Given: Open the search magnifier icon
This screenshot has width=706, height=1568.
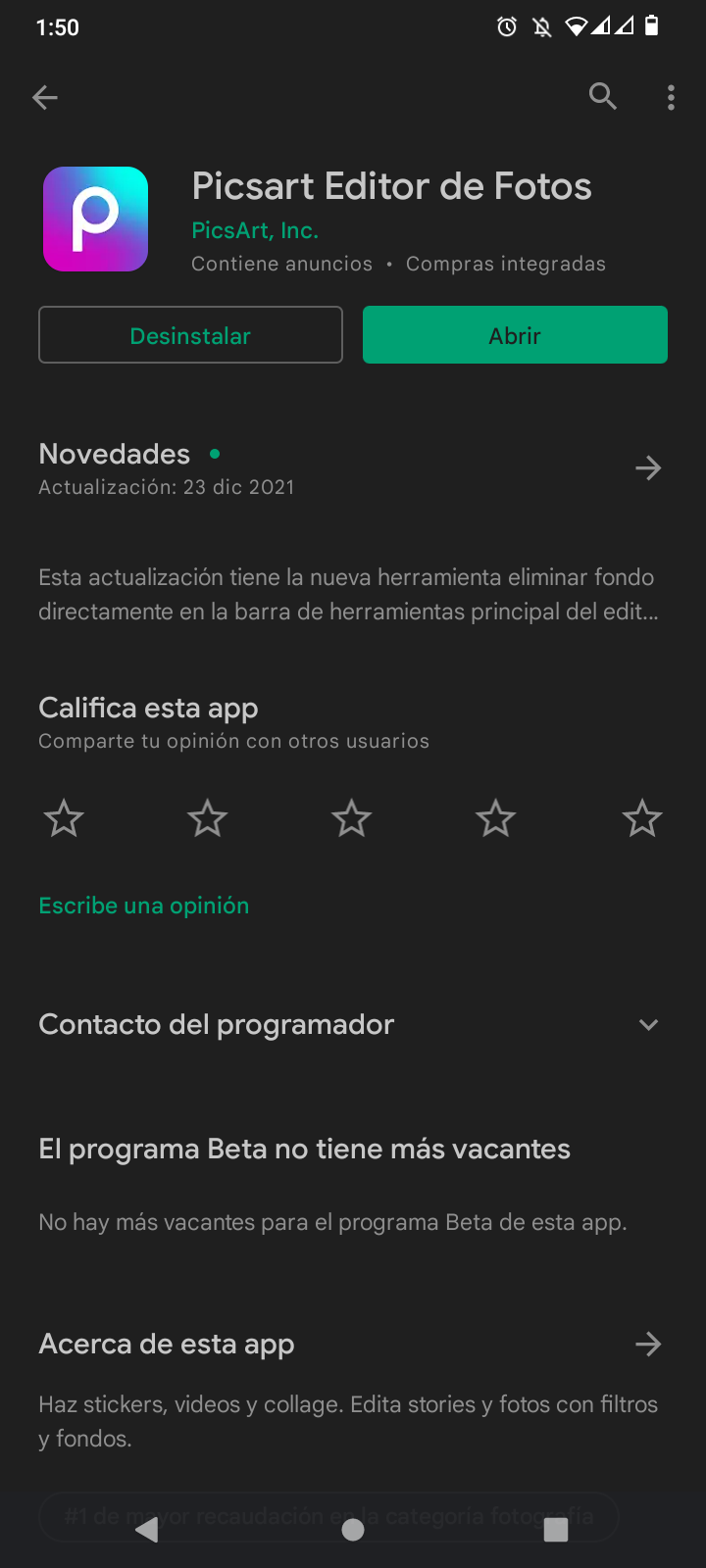Looking at the screenshot, I should click(602, 96).
